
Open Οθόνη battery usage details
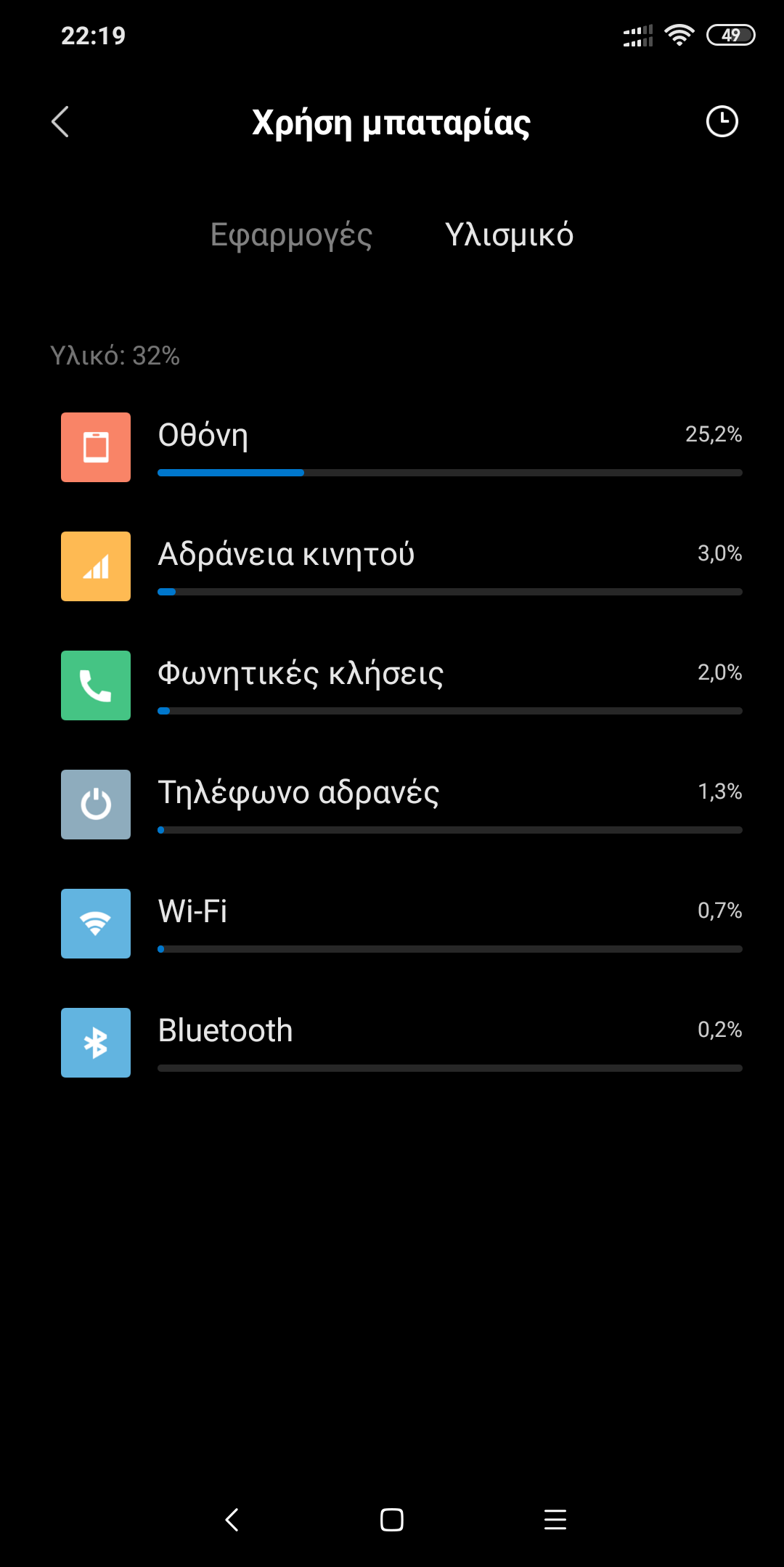click(x=401, y=447)
